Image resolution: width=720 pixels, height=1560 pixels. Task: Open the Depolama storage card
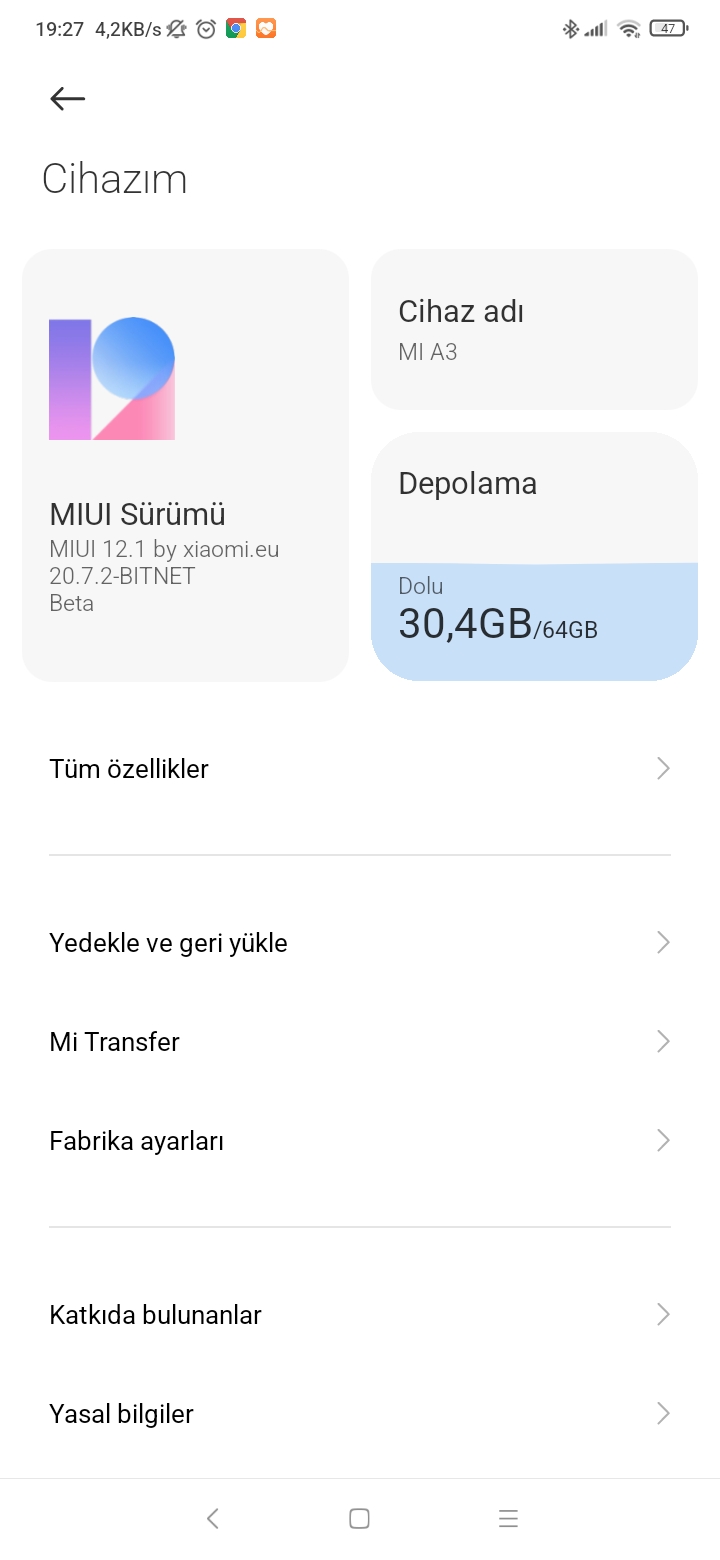click(x=534, y=556)
